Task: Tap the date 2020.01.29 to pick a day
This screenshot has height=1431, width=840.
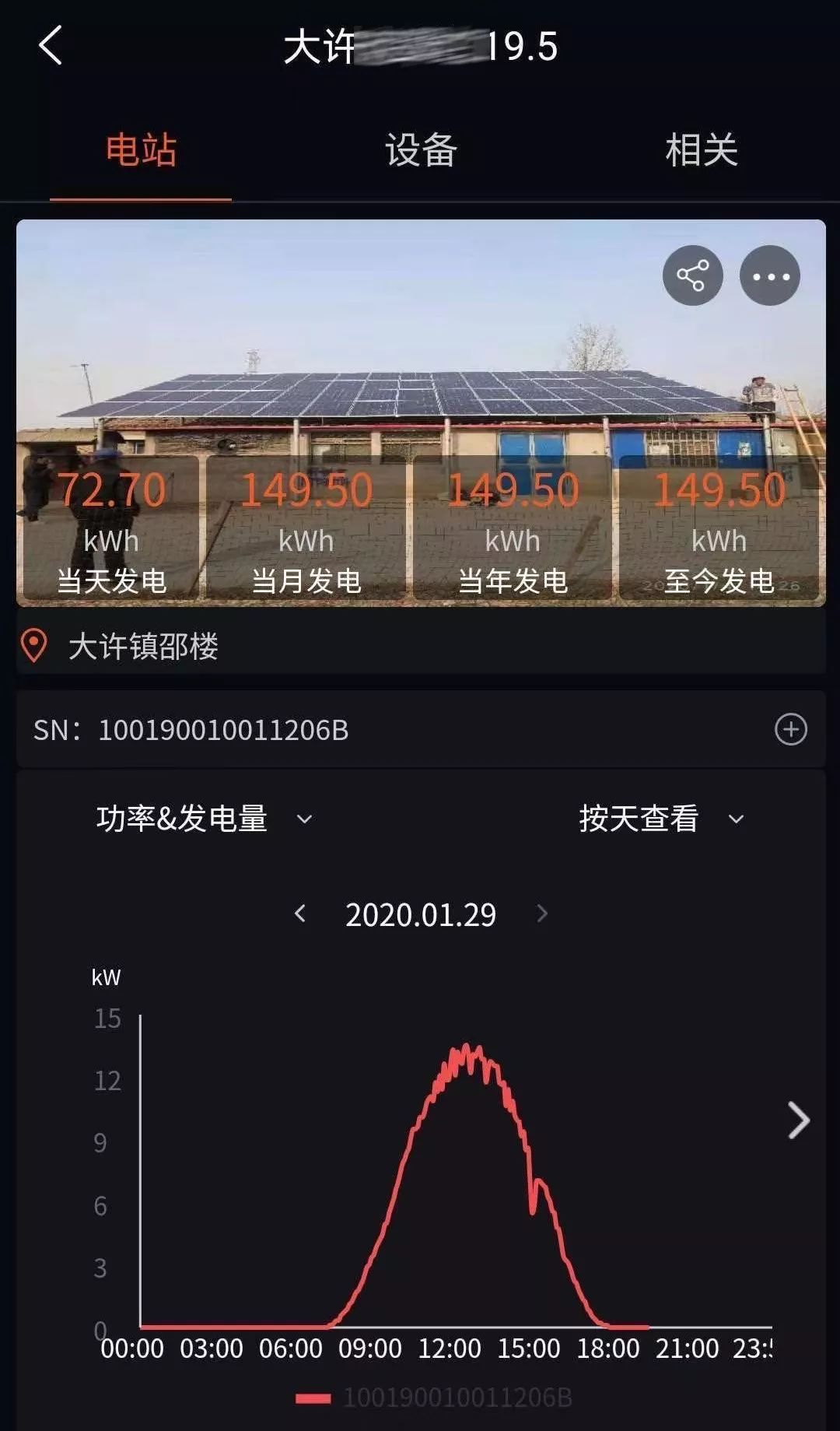Action: pos(421,915)
